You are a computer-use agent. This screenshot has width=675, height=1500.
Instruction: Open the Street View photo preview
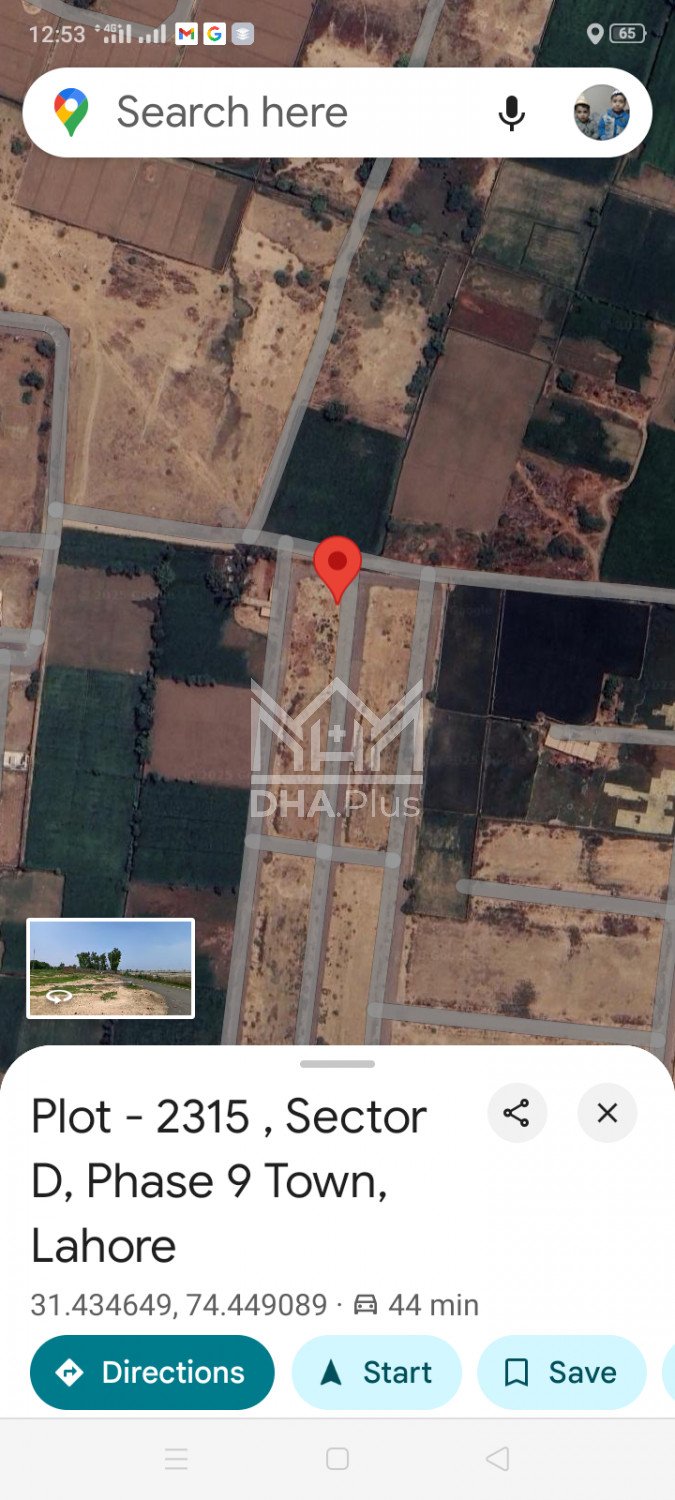click(x=111, y=968)
